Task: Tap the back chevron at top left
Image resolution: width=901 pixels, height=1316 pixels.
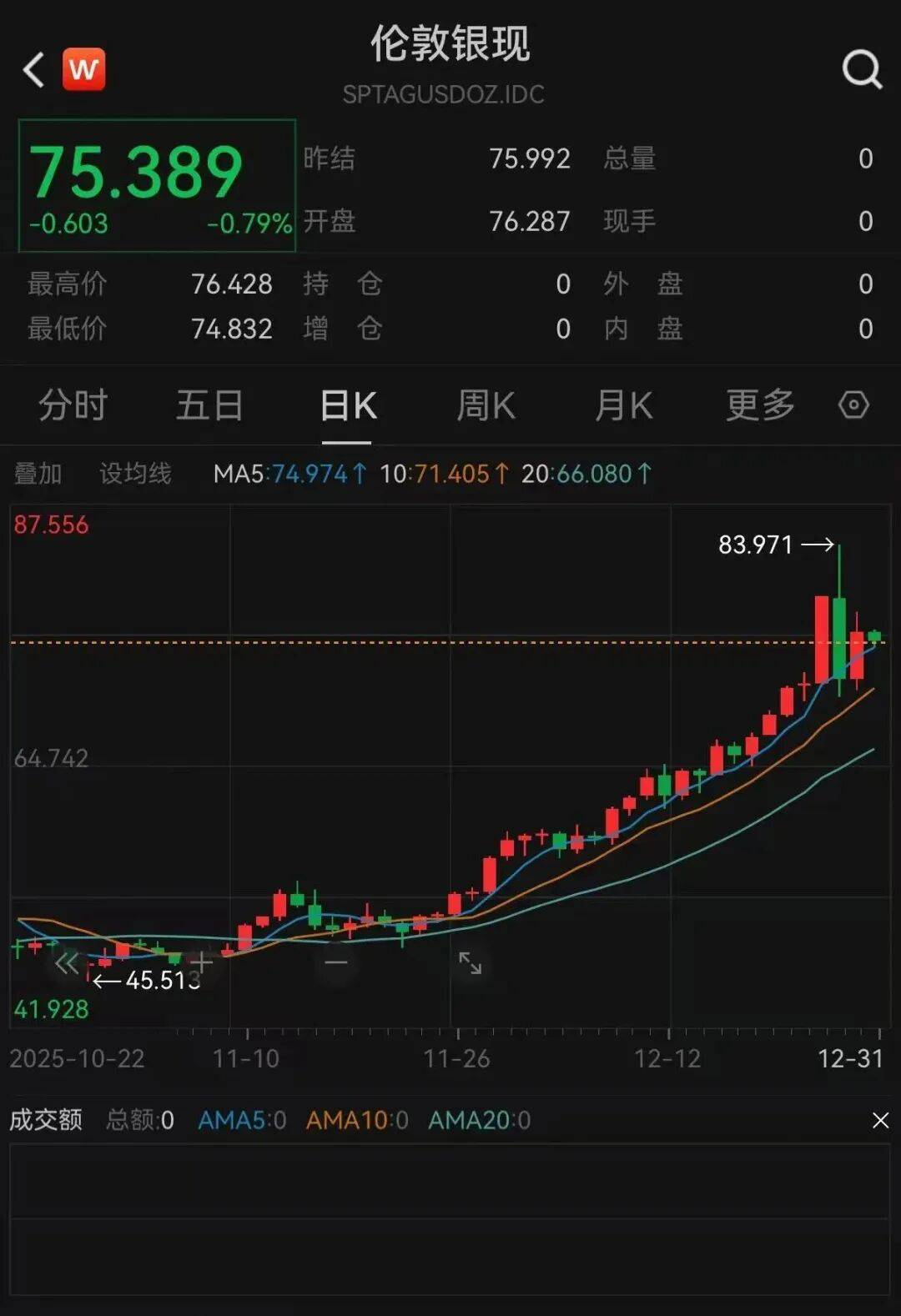Action: coord(32,69)
